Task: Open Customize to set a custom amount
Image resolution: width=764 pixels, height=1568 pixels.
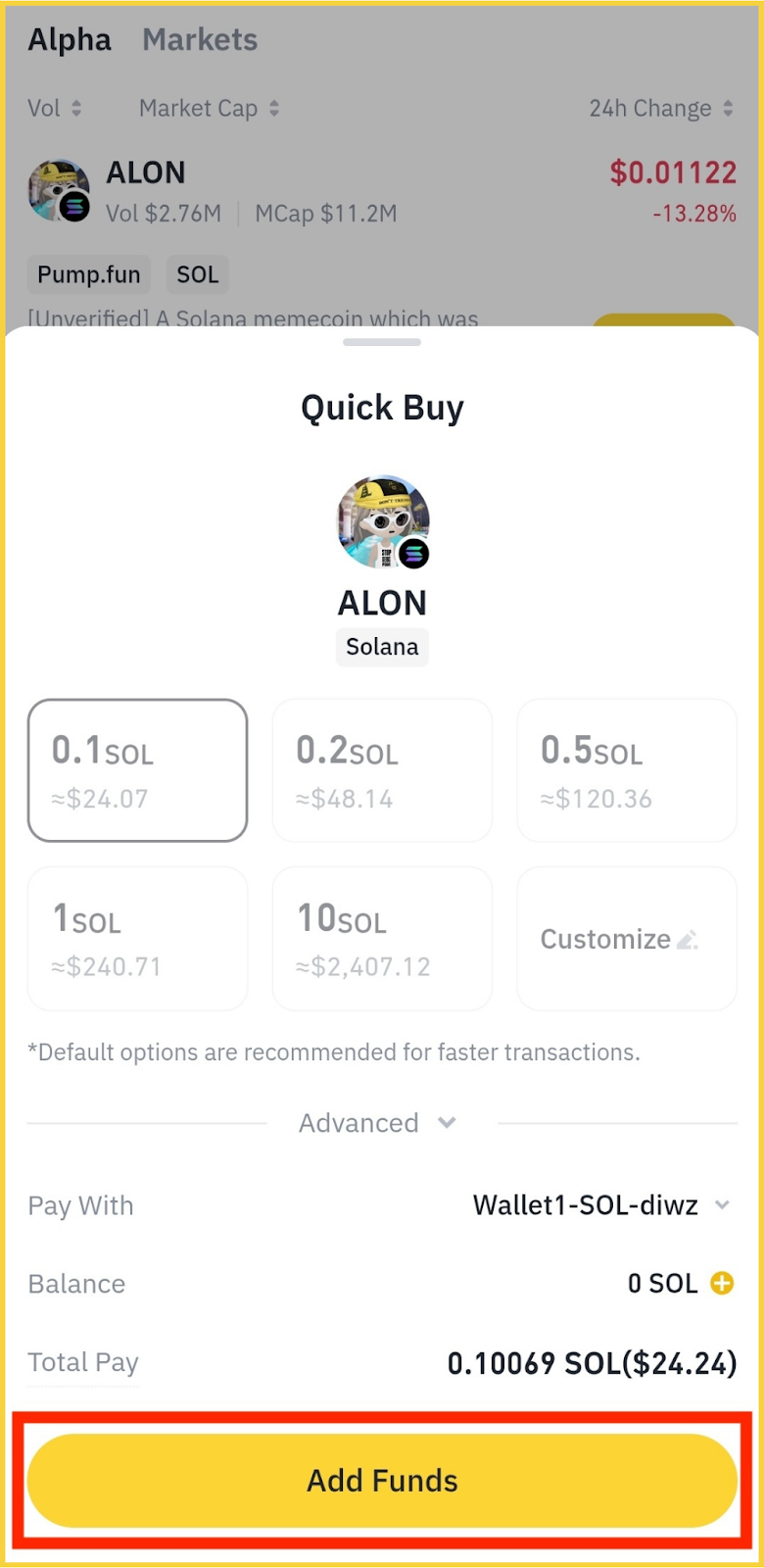Action: 627,939
